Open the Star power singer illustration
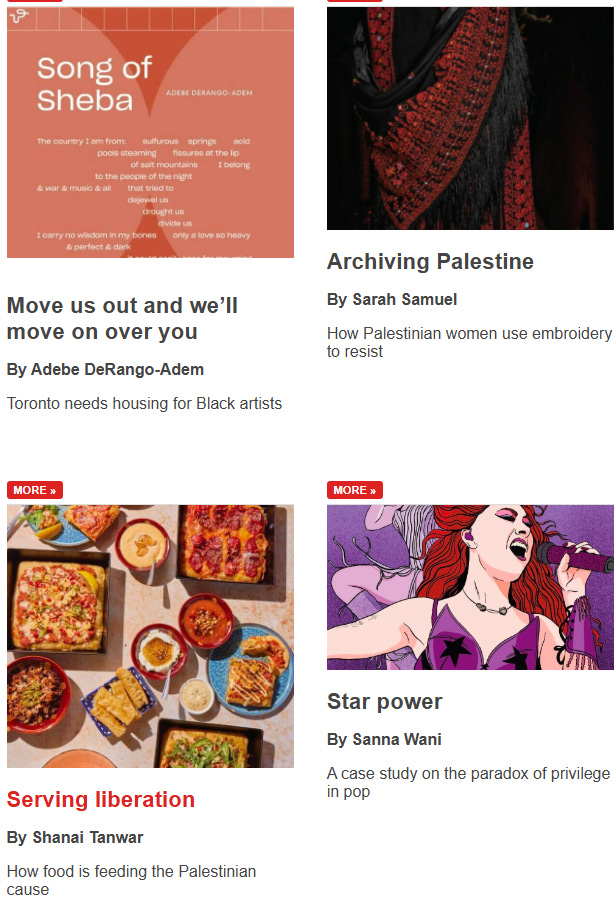The height and width of the screenshot is (906, 616). point(470,587)
